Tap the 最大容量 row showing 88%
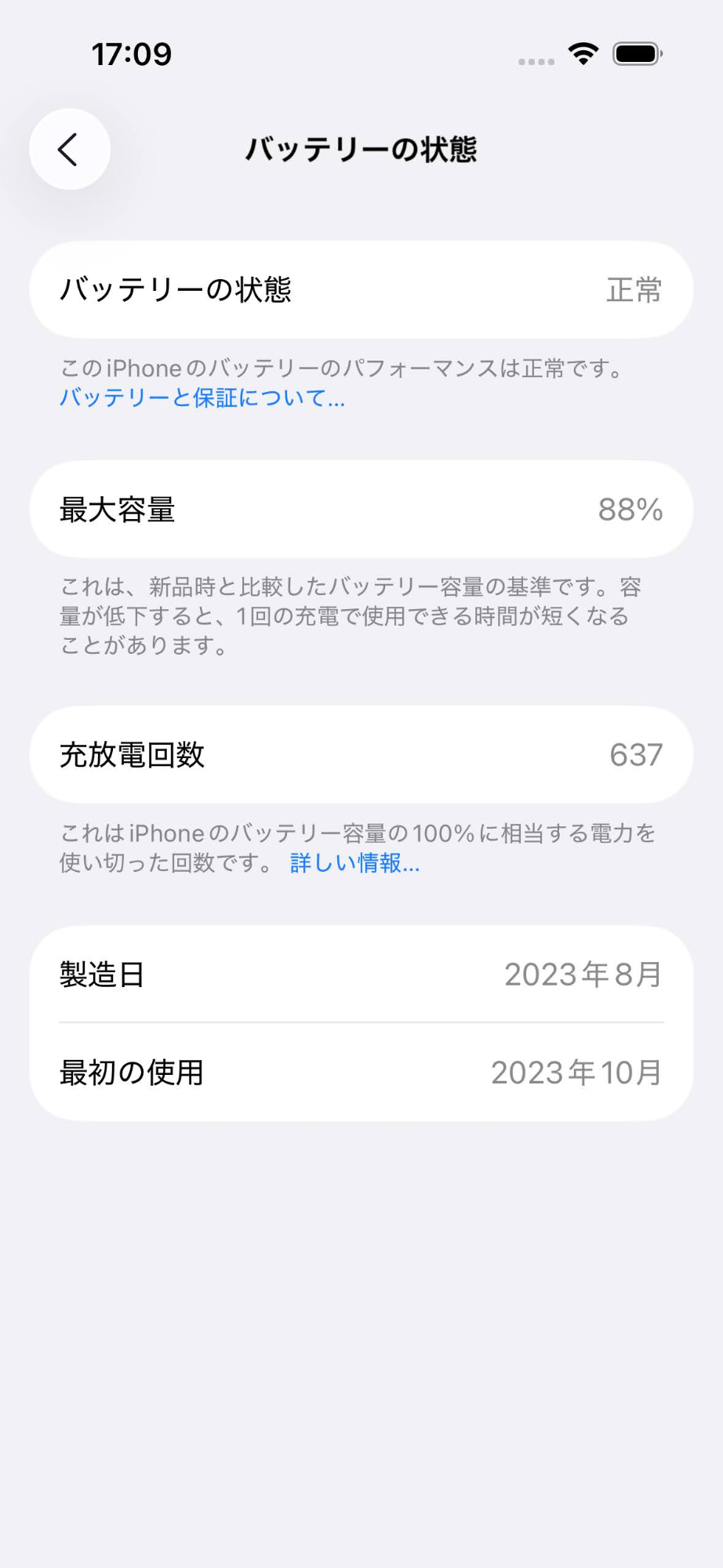The height and width of the screenshot is (1568, 723). click(361, 509)
